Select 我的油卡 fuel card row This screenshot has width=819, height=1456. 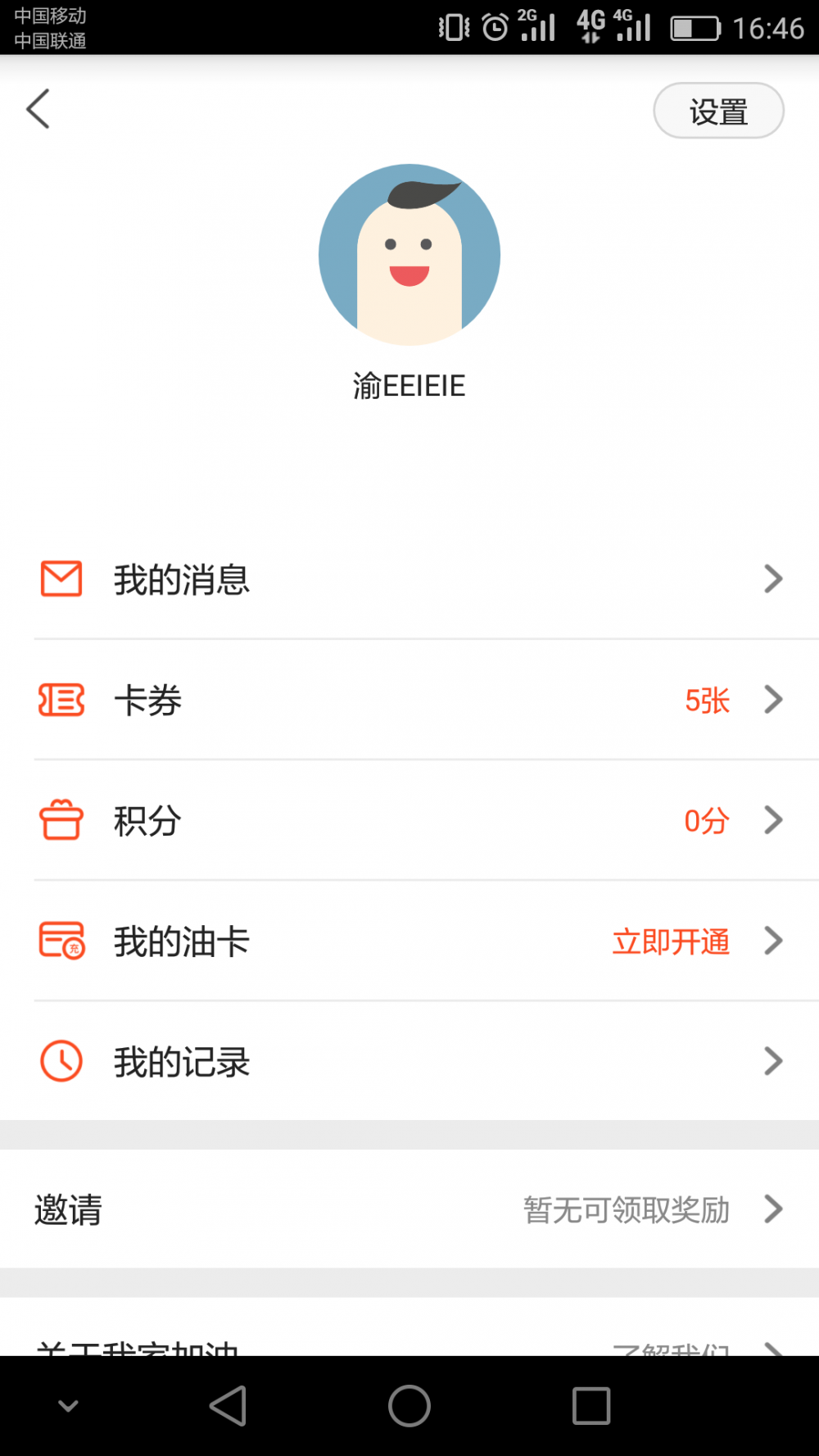click(409, 941)
